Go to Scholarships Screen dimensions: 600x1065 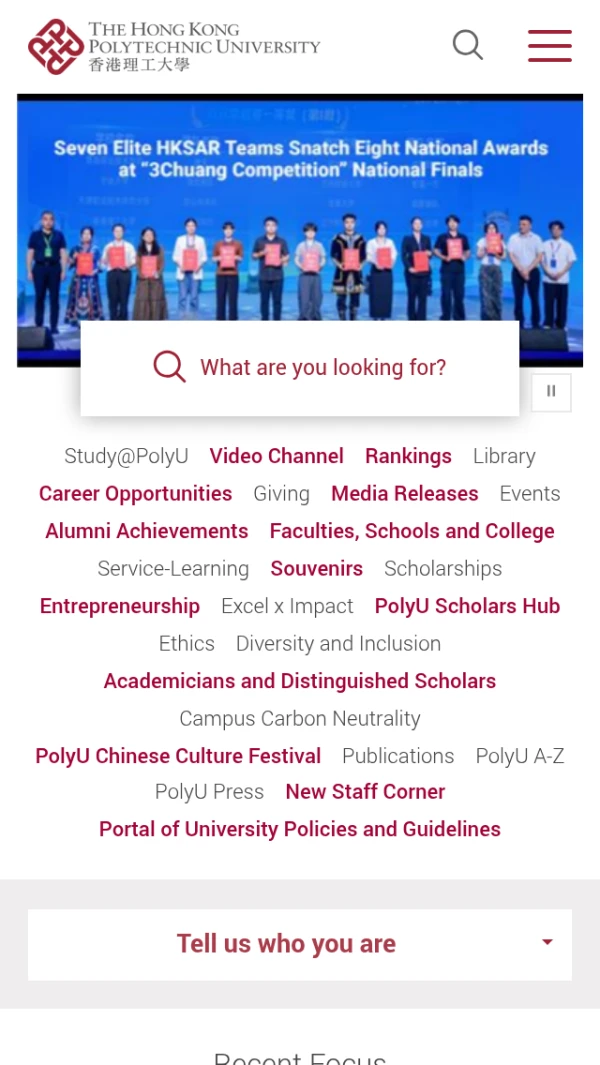443,568
